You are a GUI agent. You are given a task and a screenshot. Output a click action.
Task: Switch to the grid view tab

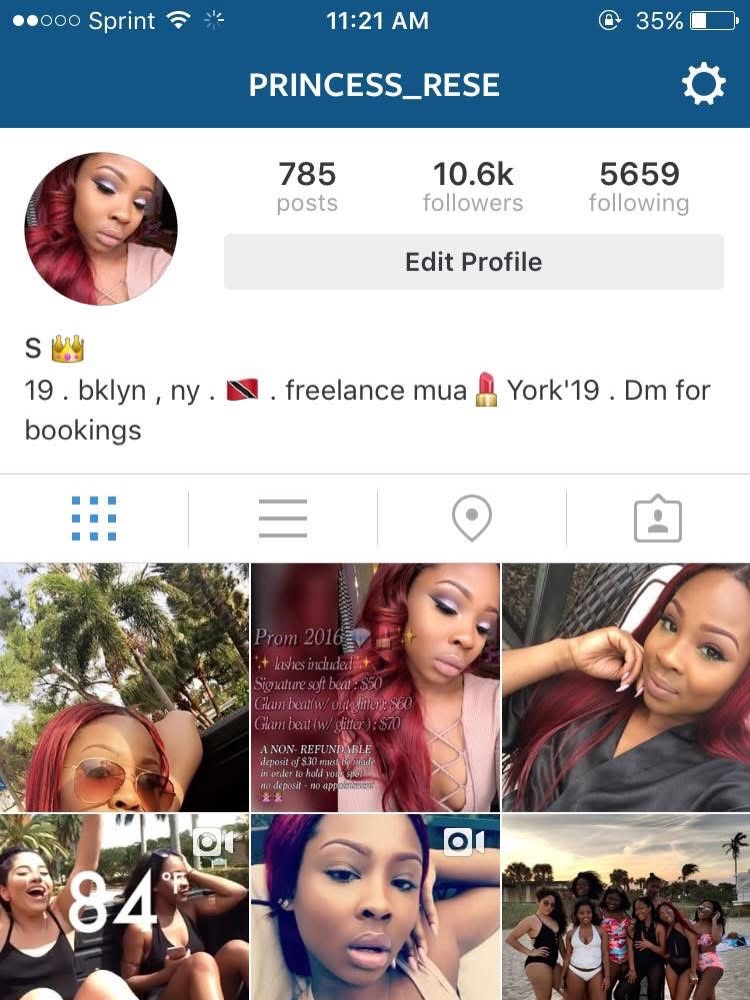tap(94, 519)
